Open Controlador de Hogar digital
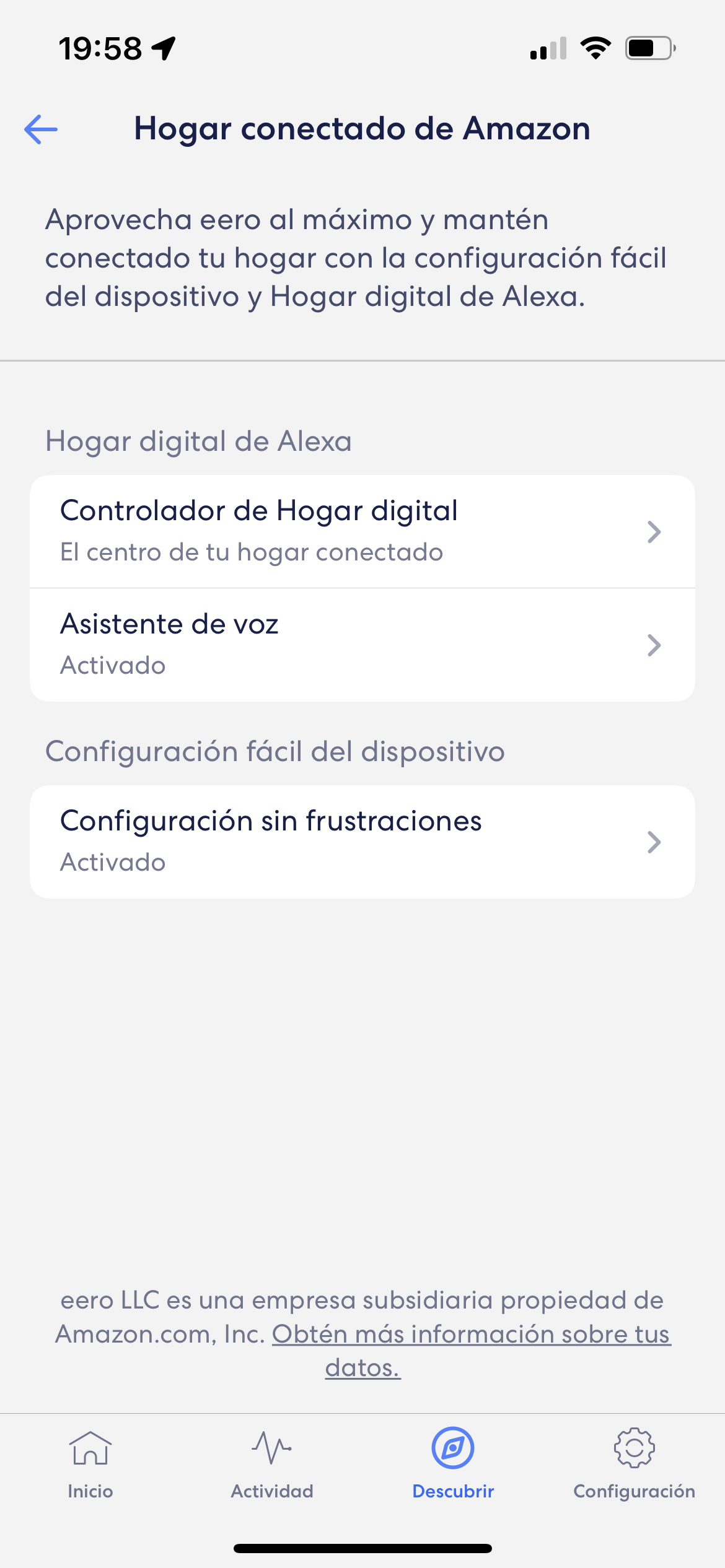725x1568 pixels. pos(362,531)
